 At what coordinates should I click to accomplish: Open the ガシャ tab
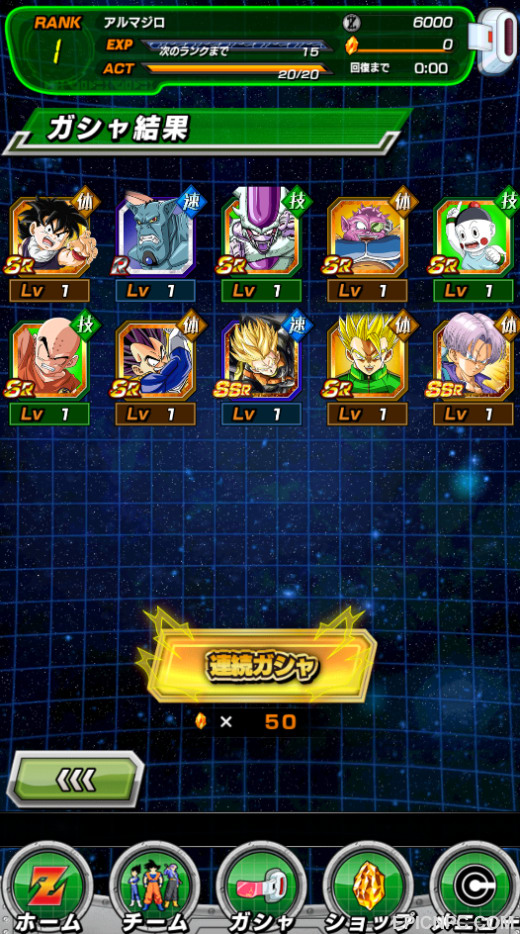[261, 889]
